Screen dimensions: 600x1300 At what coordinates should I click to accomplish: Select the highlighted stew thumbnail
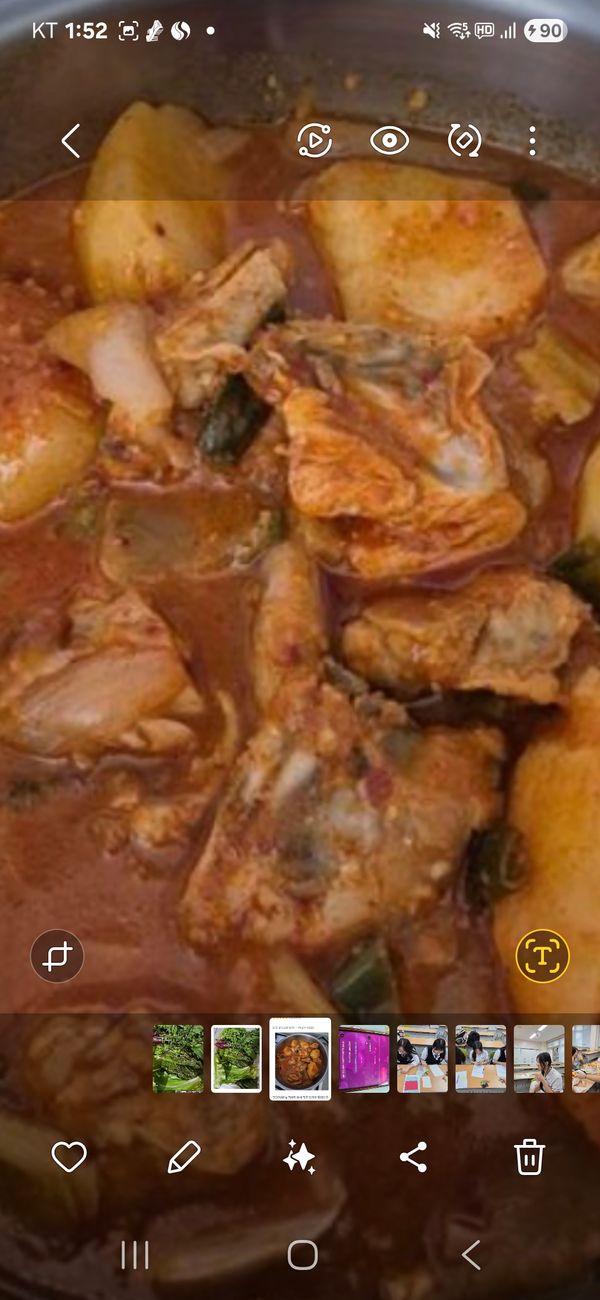click(300, 1056)
